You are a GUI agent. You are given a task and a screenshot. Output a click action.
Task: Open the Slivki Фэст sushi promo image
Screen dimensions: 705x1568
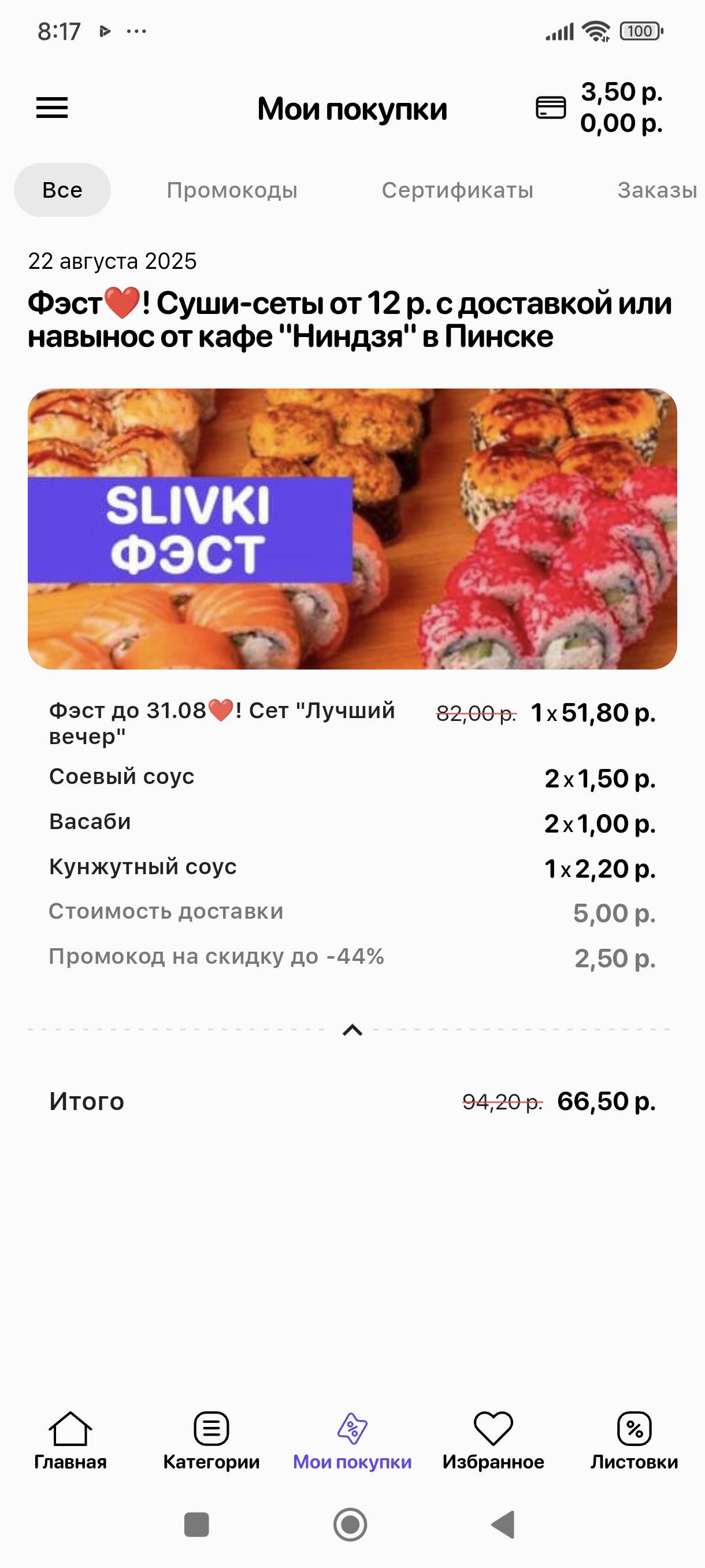(352, 528)
